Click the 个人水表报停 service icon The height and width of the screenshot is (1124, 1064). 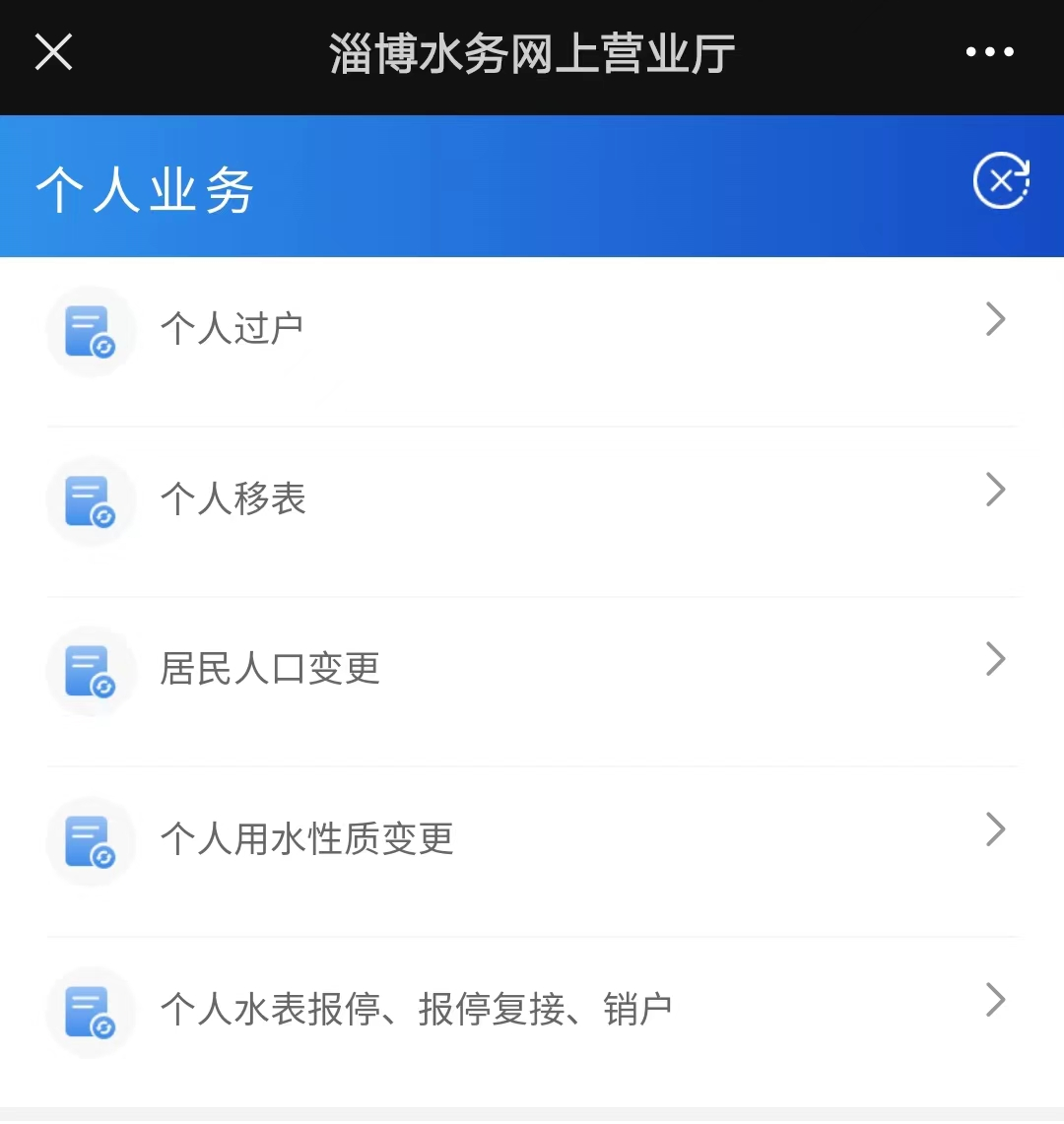click(91, 1012)
